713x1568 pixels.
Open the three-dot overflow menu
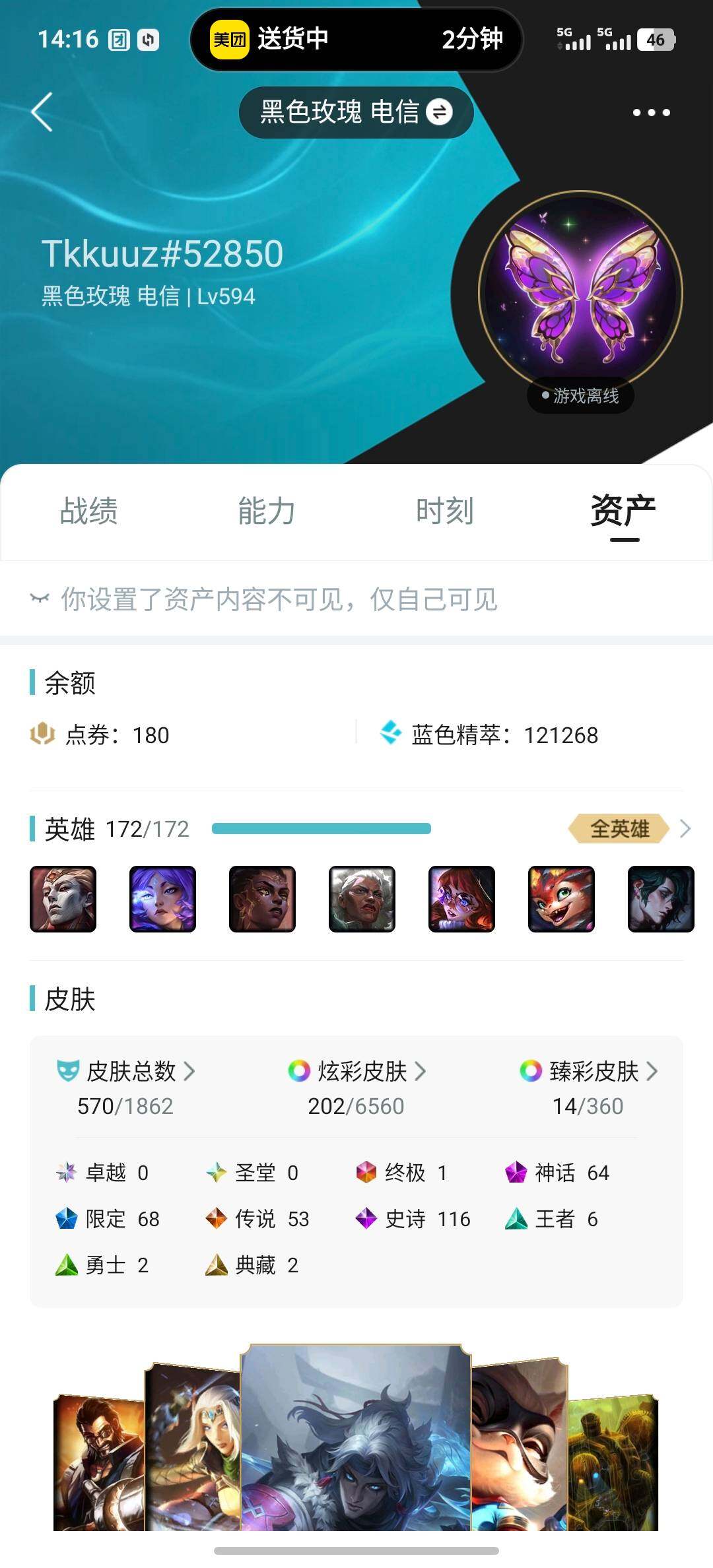coord(651,112)
